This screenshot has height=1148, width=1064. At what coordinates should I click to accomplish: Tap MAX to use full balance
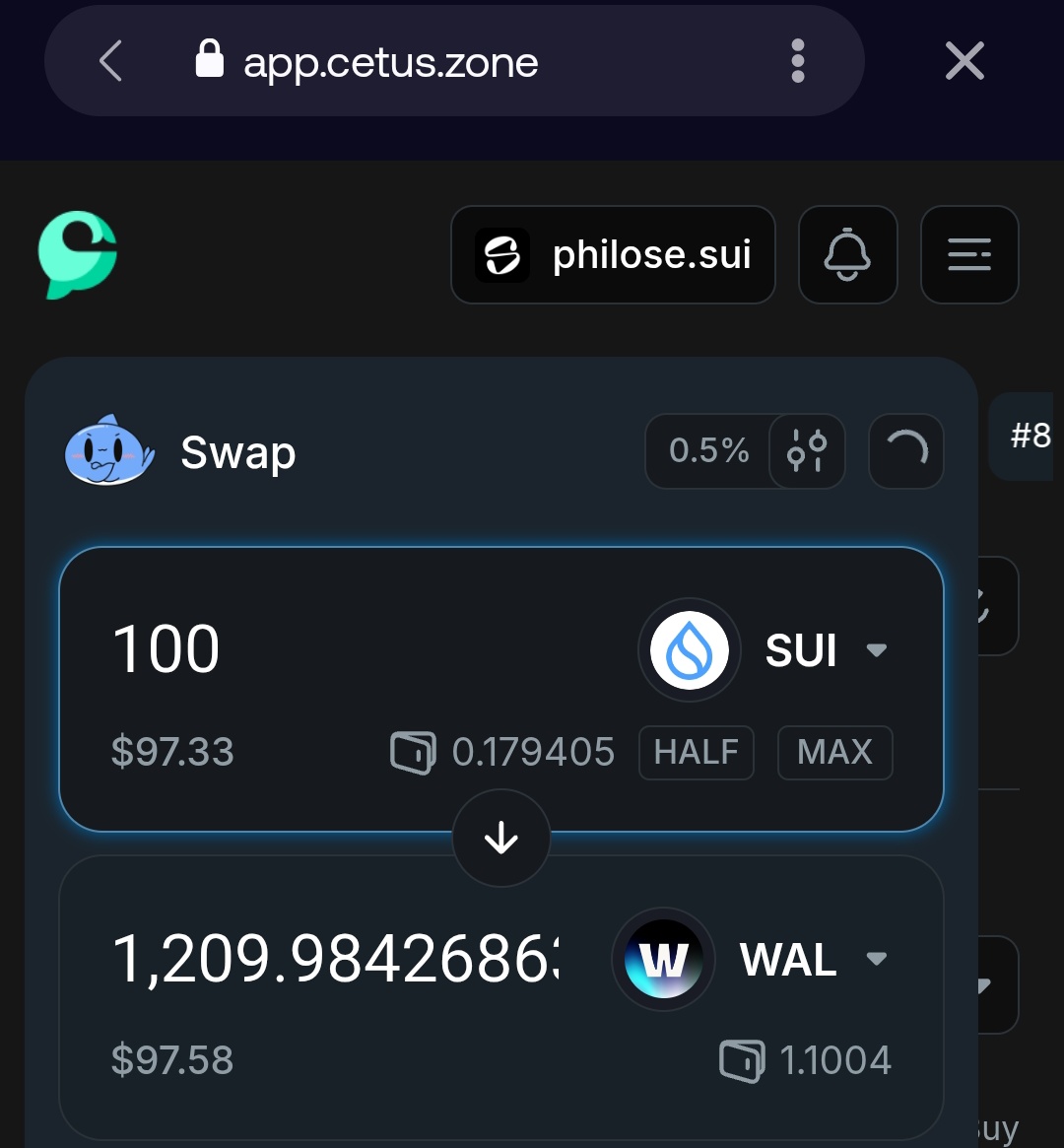[834, 753]
